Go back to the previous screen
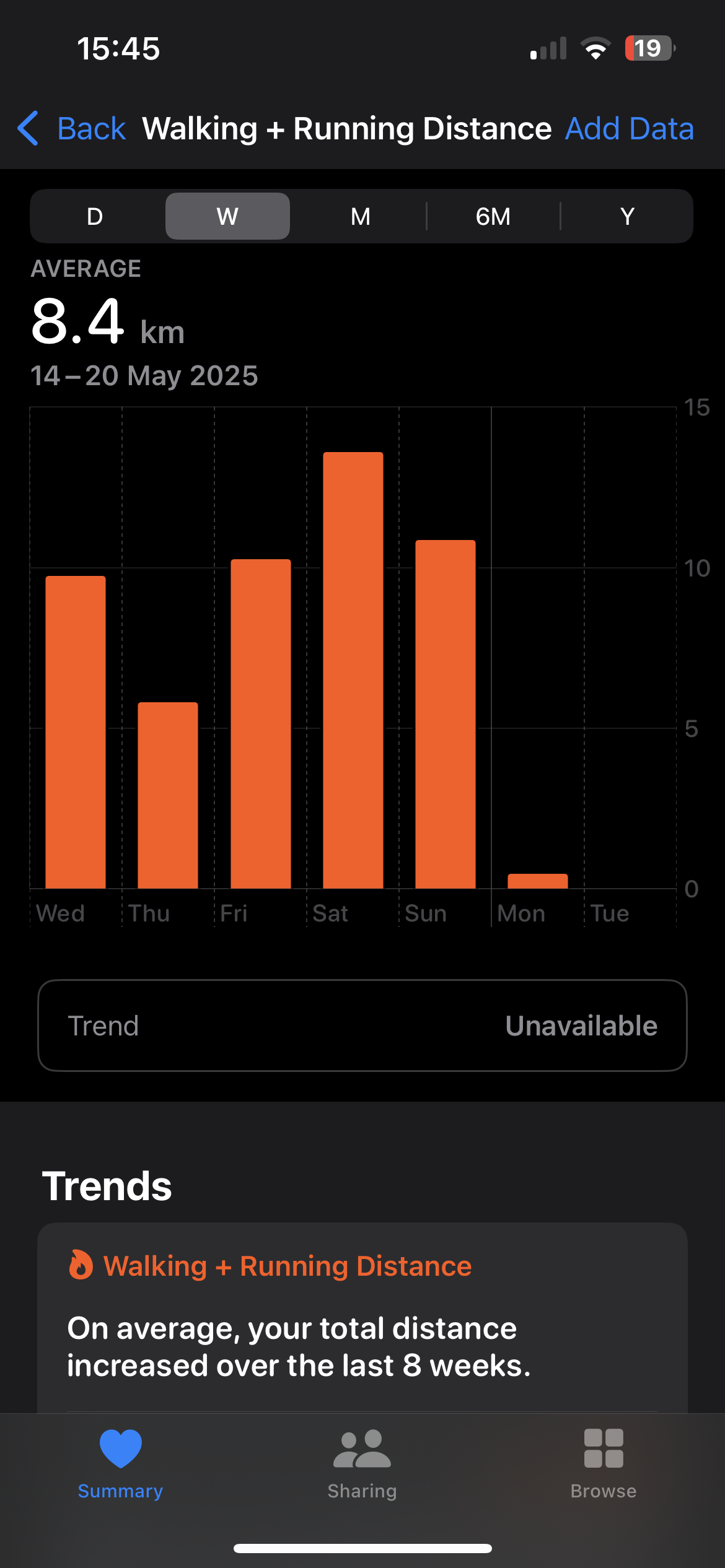Screen dimensions: 725x1568 click(x=72, y=129)
